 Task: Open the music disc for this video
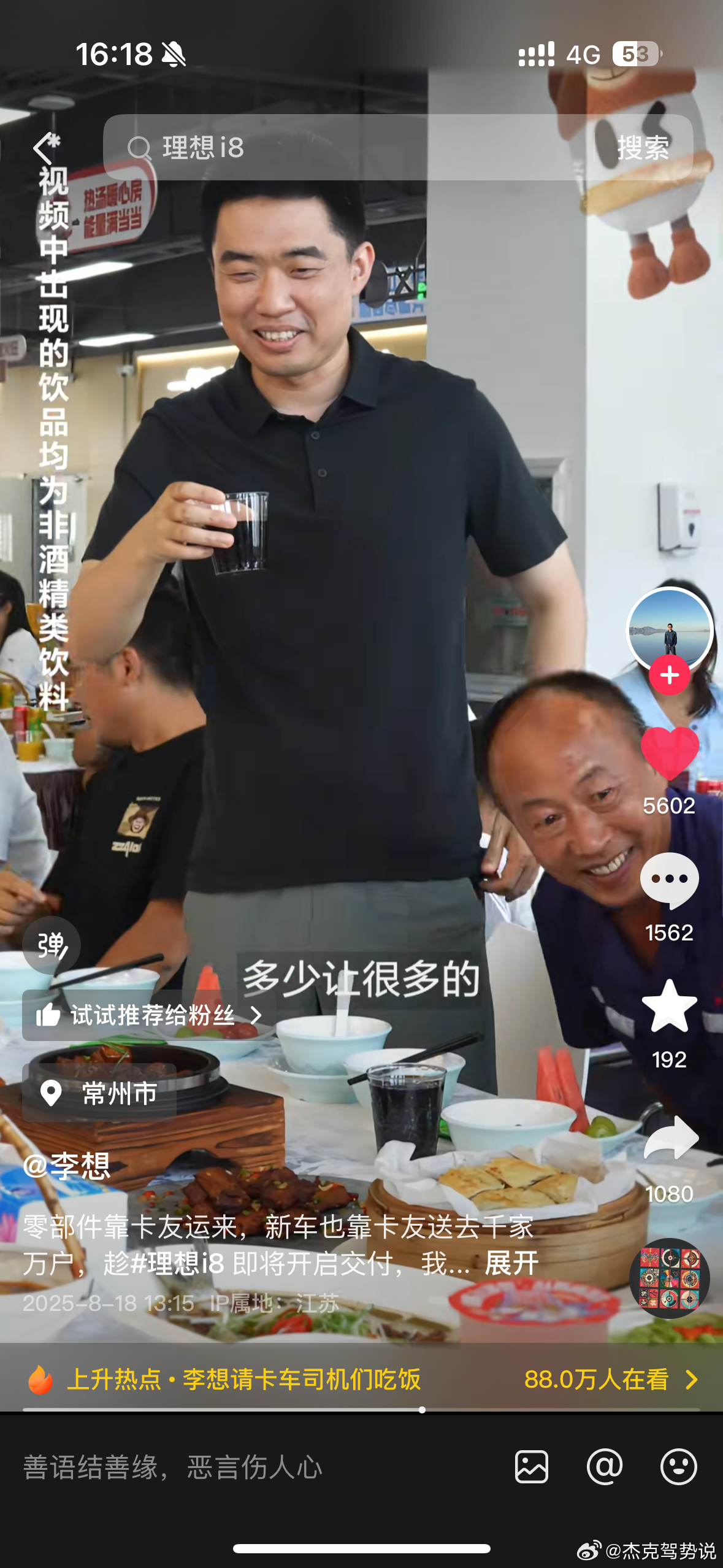click(x=669, y=1278)
